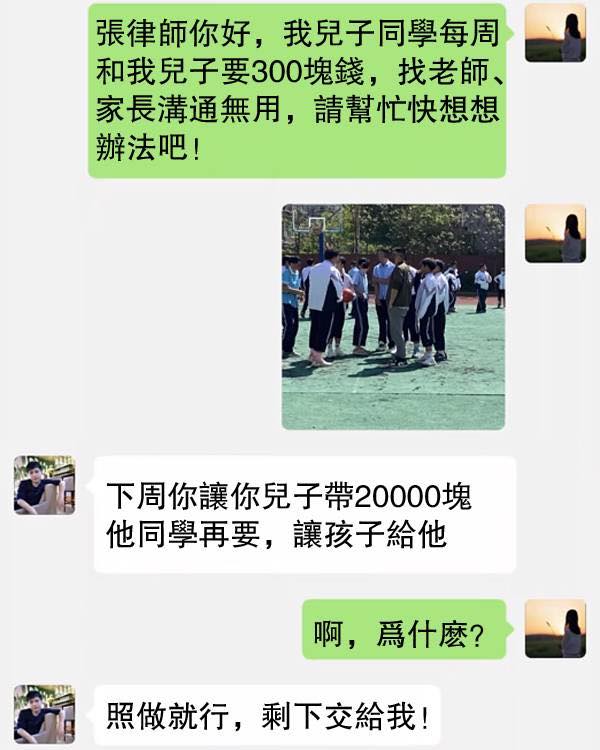Tap sender's avatar beside 啊，爲什麽？ message

(x=555, y=629)
